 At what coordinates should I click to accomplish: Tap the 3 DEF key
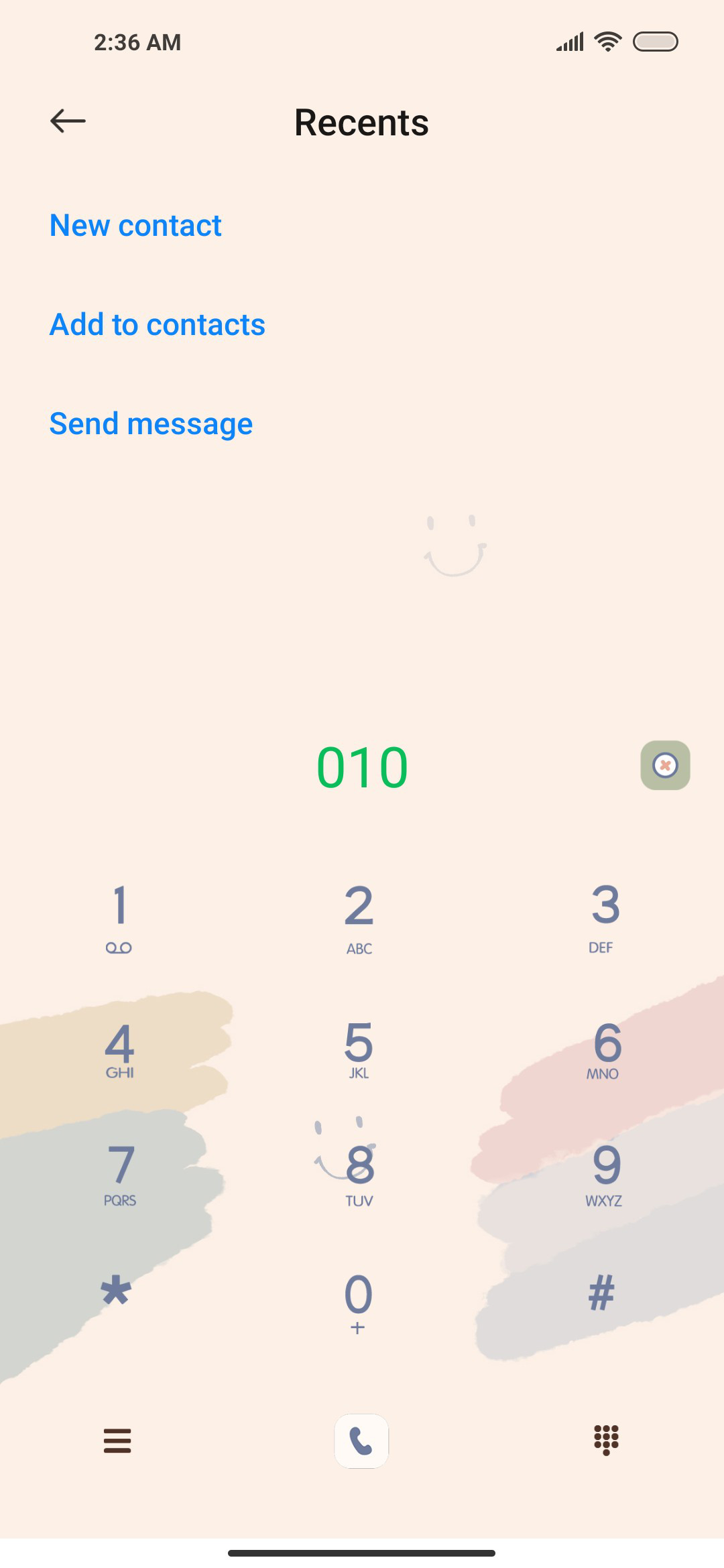click(603, 919)
